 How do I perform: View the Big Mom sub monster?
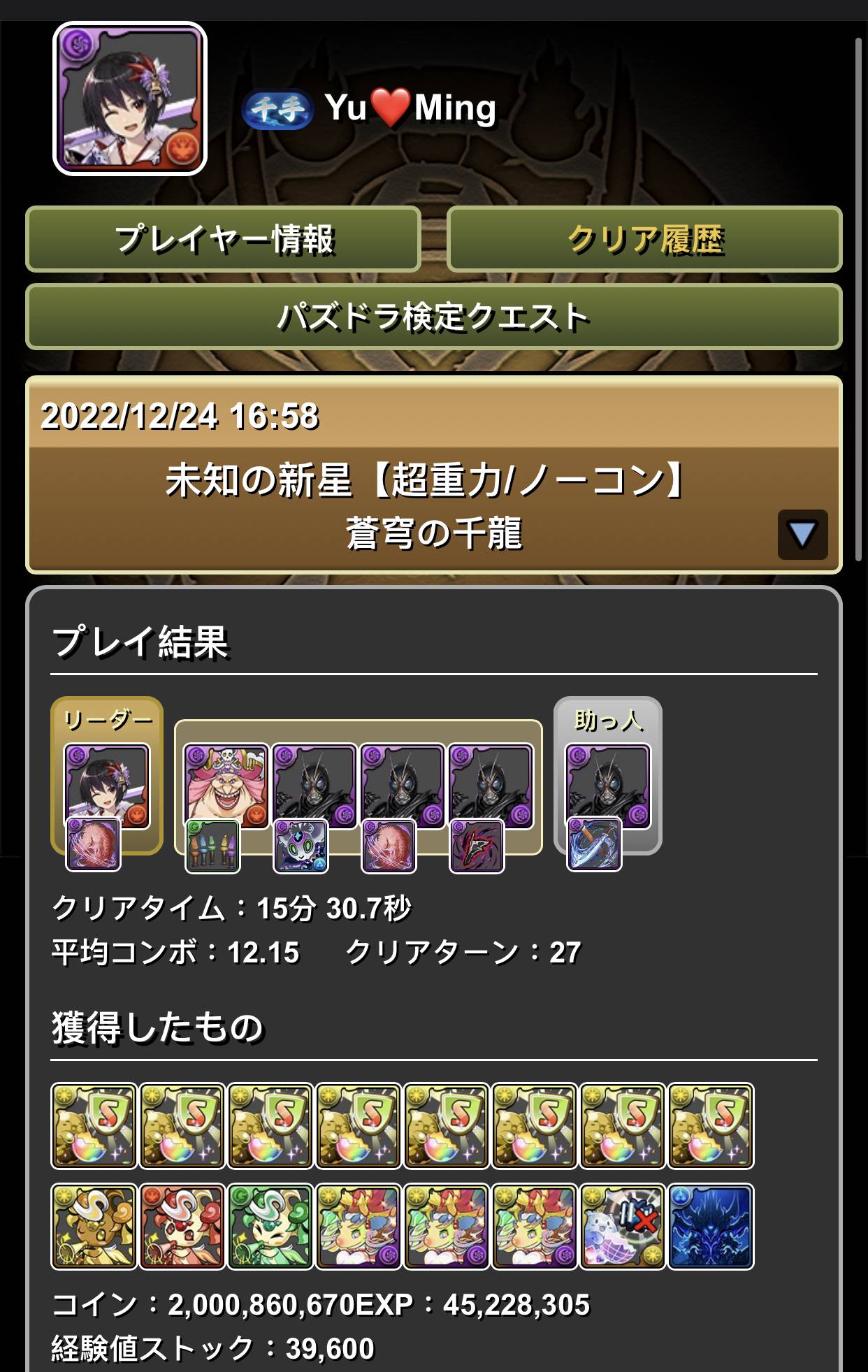pyautogui.click(x=226, y=786)
